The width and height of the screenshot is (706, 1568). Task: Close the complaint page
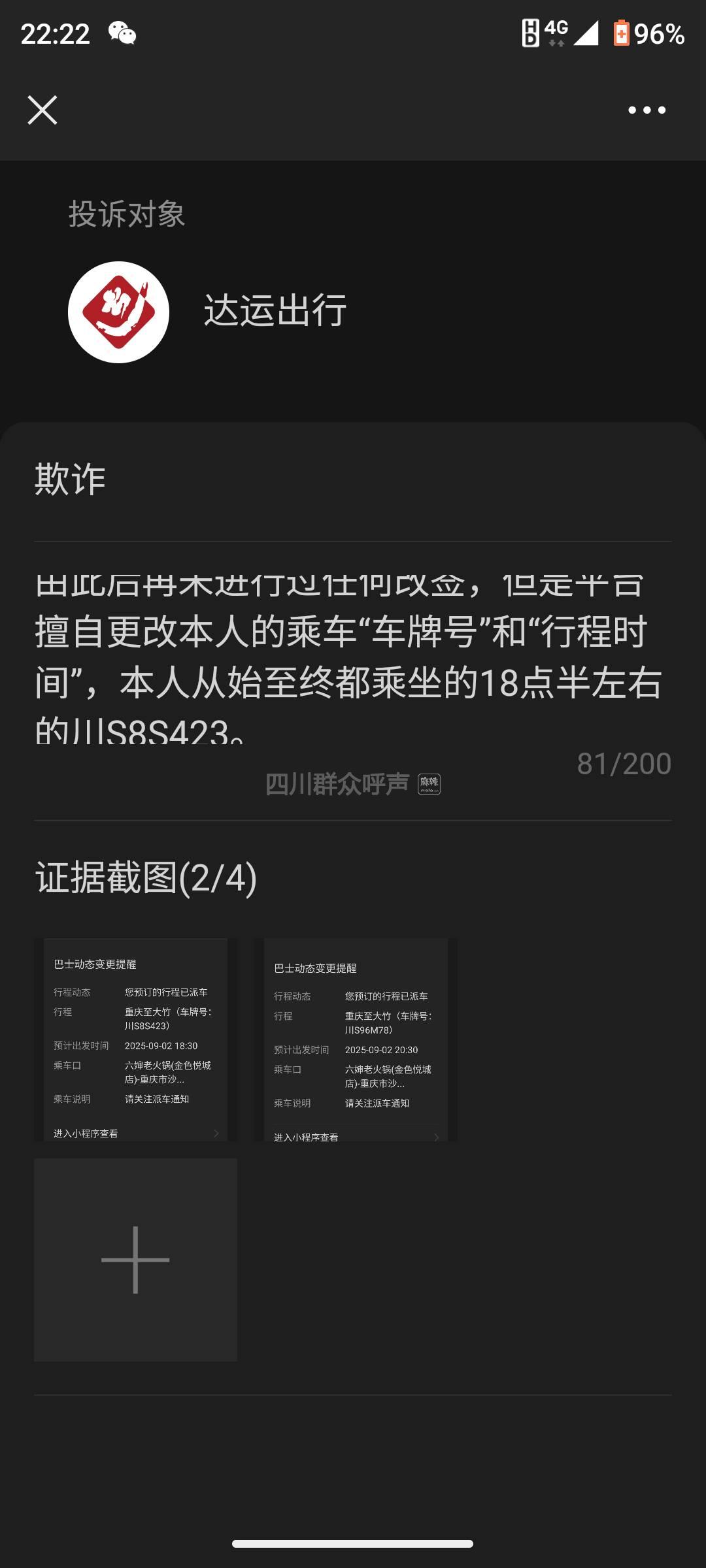click(x=42, y=110)
